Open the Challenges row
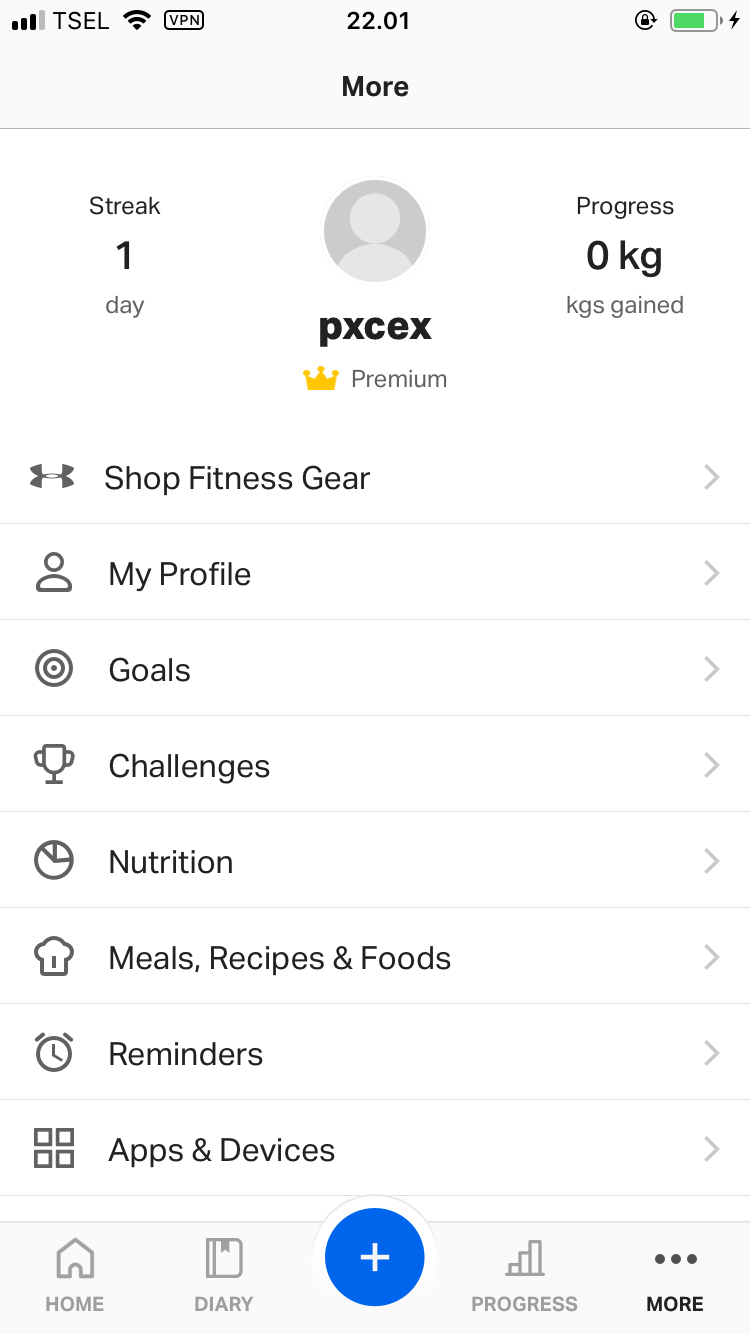Viewport: 750px width, 1334px height. click(x=375, y=765)
